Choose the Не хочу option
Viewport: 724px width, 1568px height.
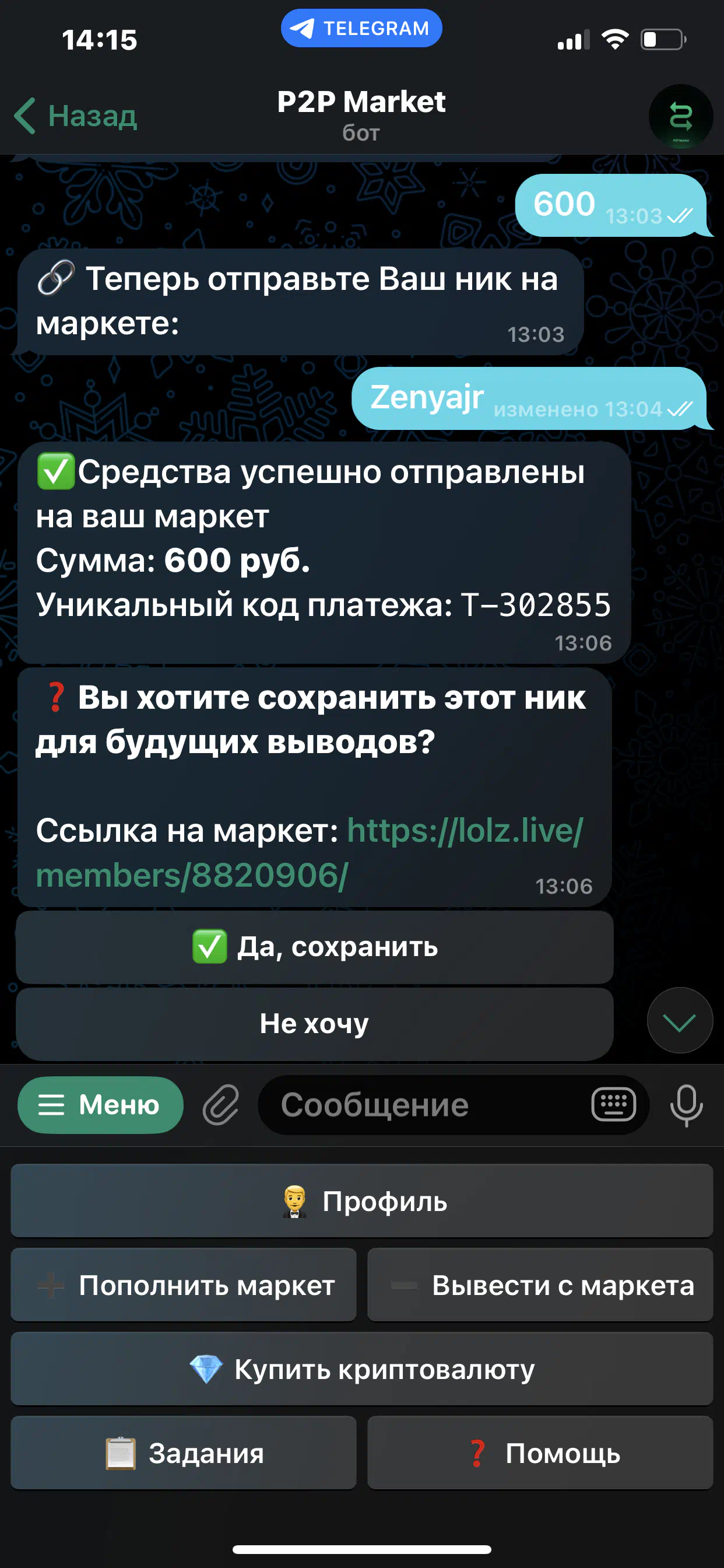[315, 1024]
